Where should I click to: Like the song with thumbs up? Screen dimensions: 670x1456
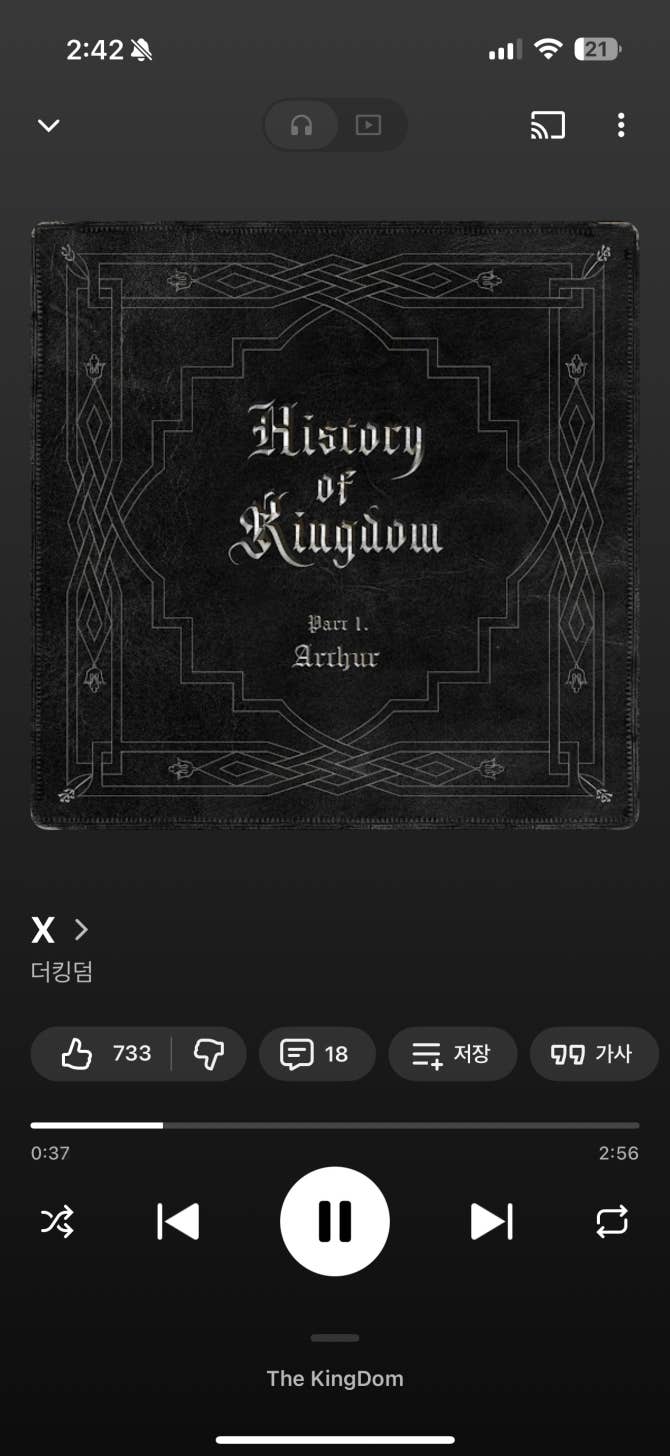(103, 1054)
